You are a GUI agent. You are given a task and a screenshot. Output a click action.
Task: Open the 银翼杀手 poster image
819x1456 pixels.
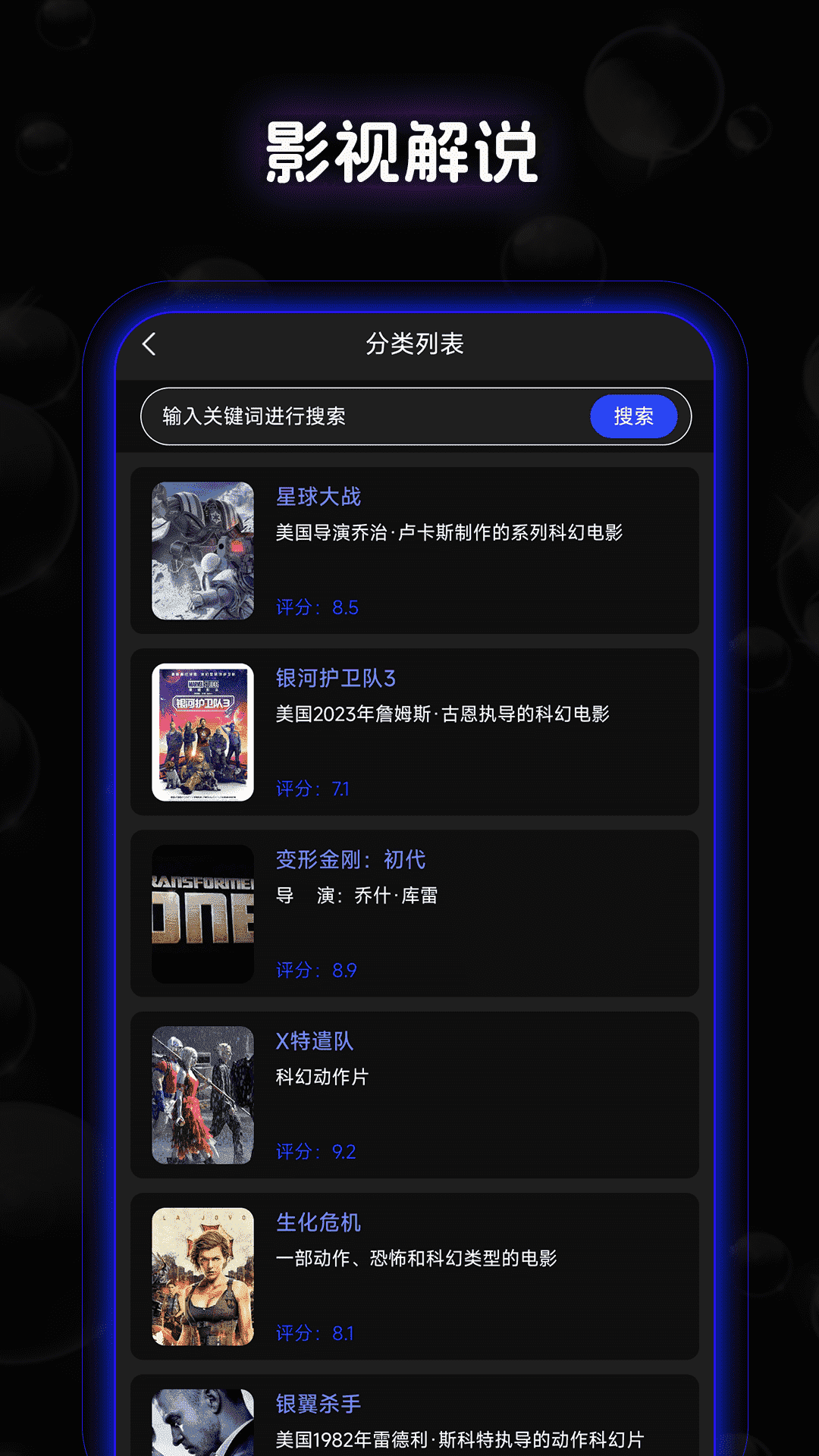pos(202,1426)
